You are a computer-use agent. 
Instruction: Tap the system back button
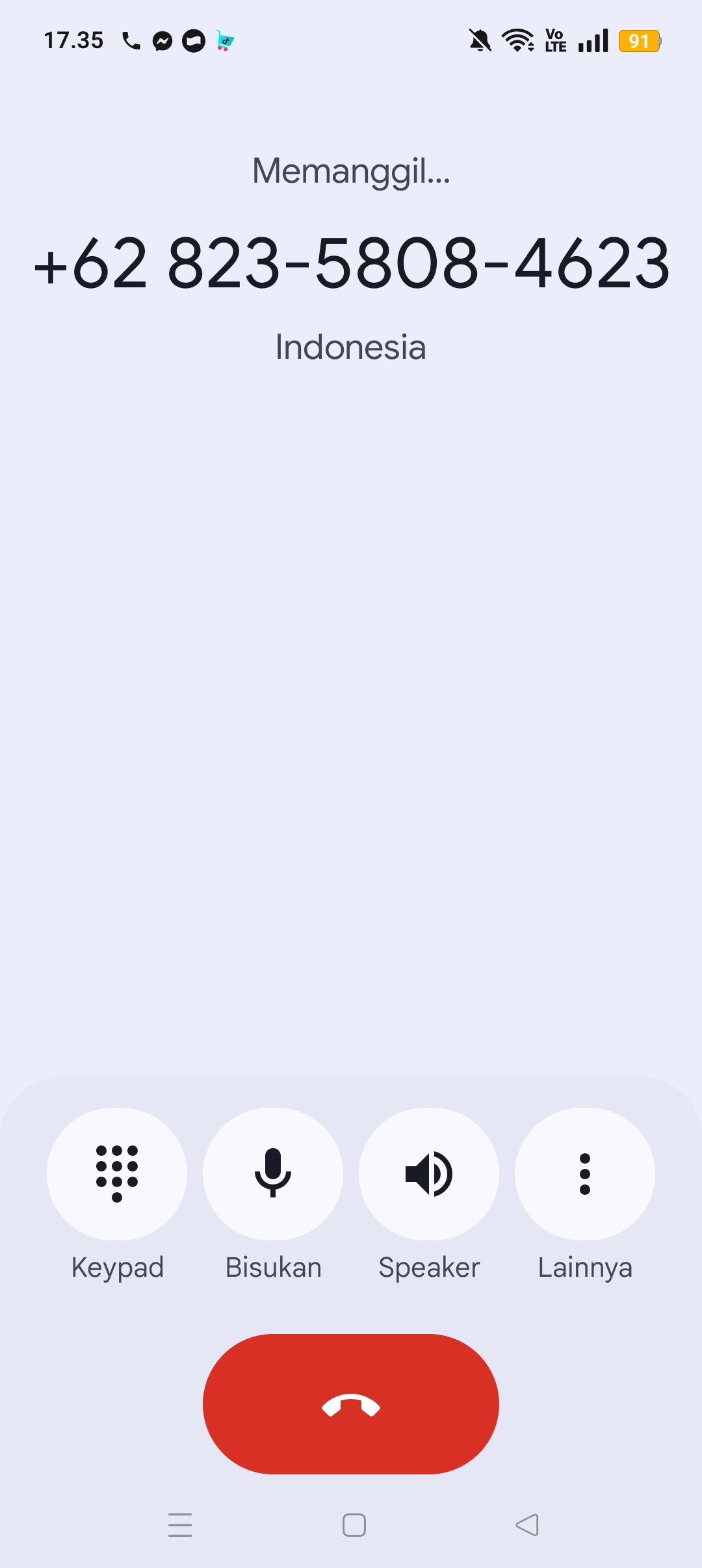coord(527,1524)
